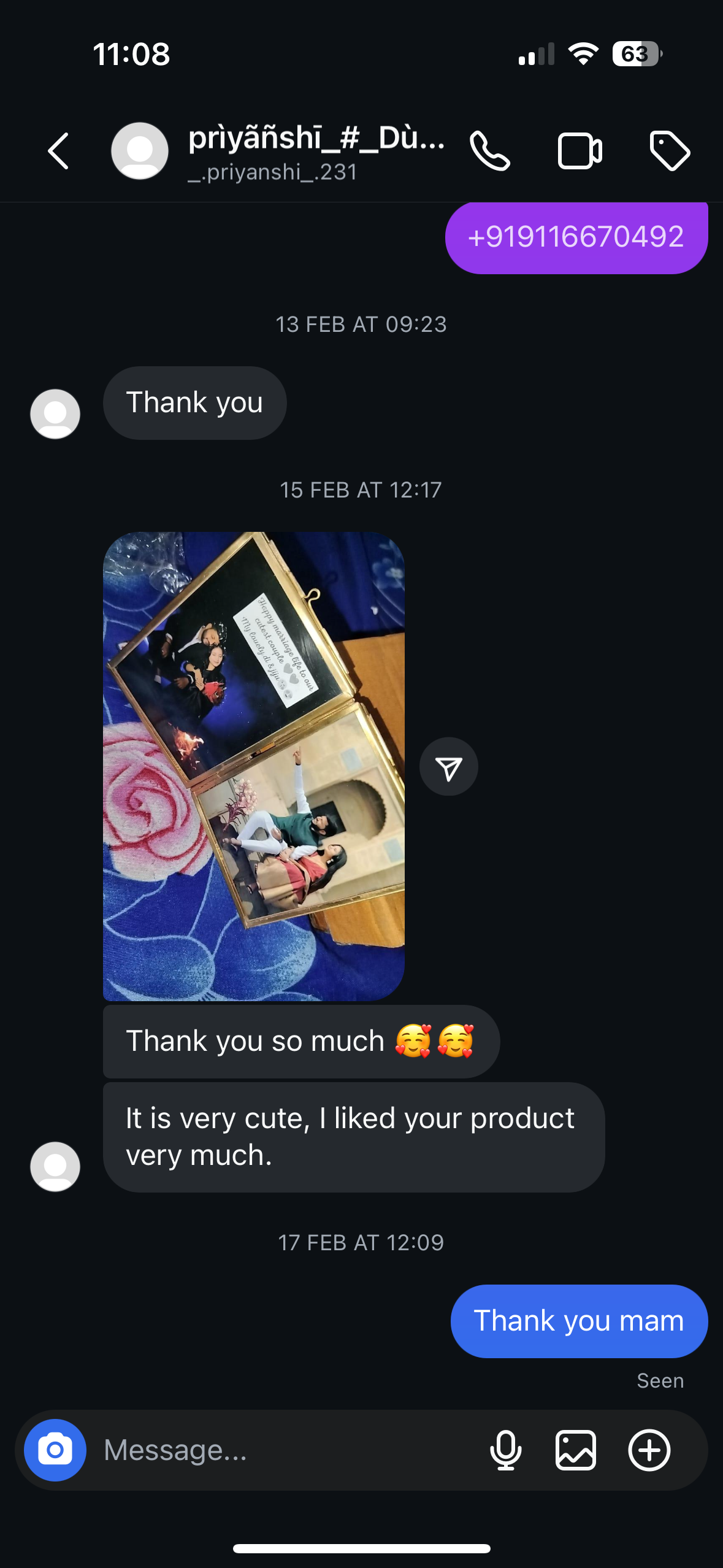Focus the Message text field
Screen dimensions: 723x1568
[x=282, y=1450]
